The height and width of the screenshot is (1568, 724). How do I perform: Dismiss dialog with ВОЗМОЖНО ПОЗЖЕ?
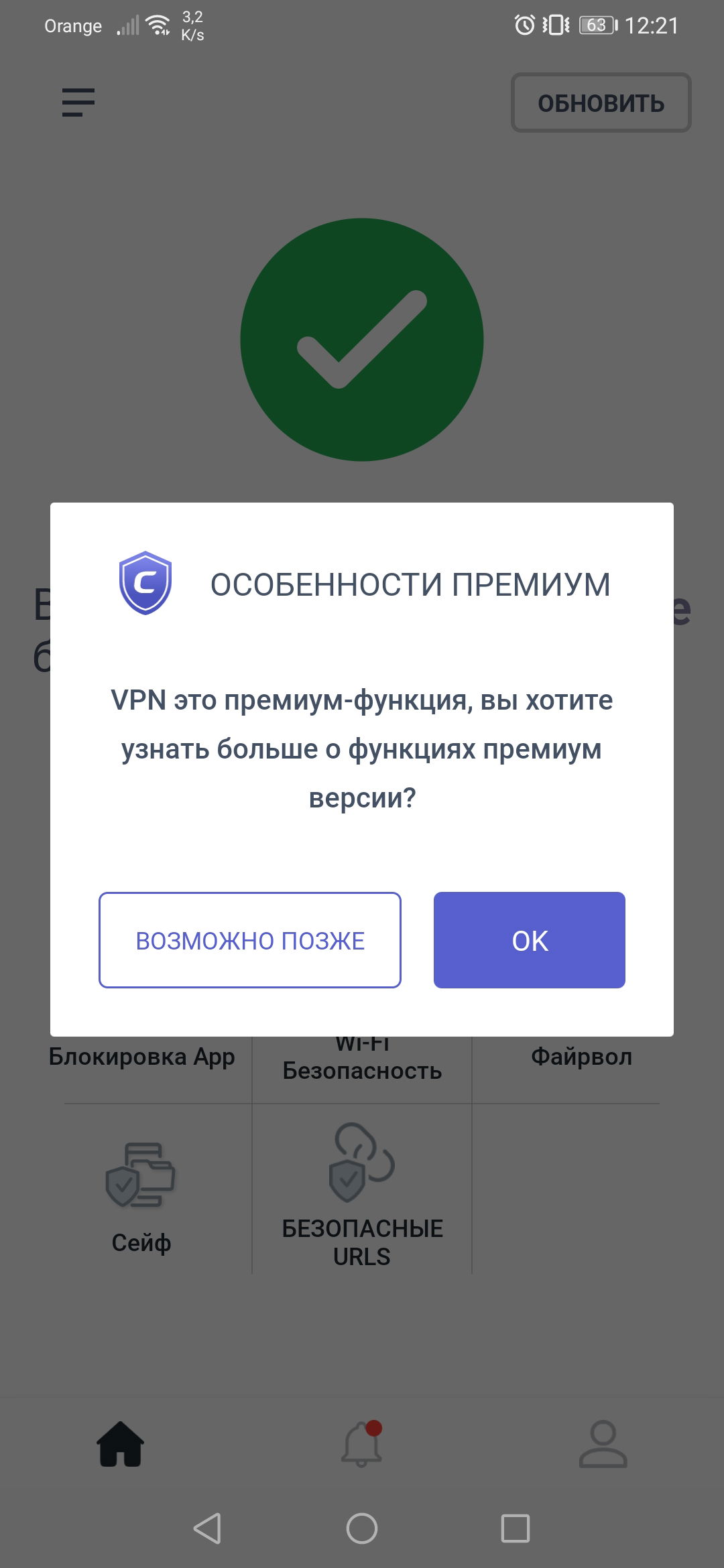coord(249,939)
